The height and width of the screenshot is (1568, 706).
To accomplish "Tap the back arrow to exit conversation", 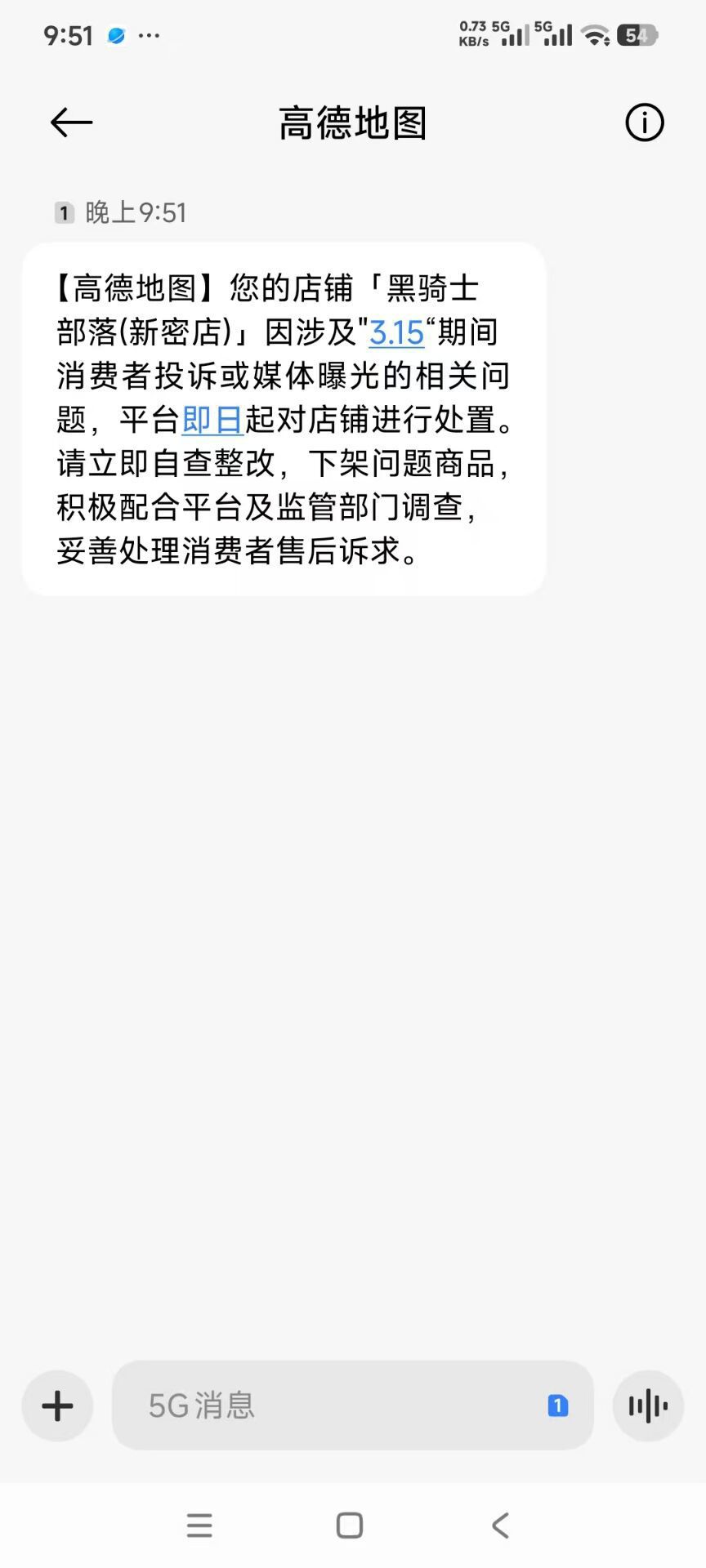I will coord(70,122).
